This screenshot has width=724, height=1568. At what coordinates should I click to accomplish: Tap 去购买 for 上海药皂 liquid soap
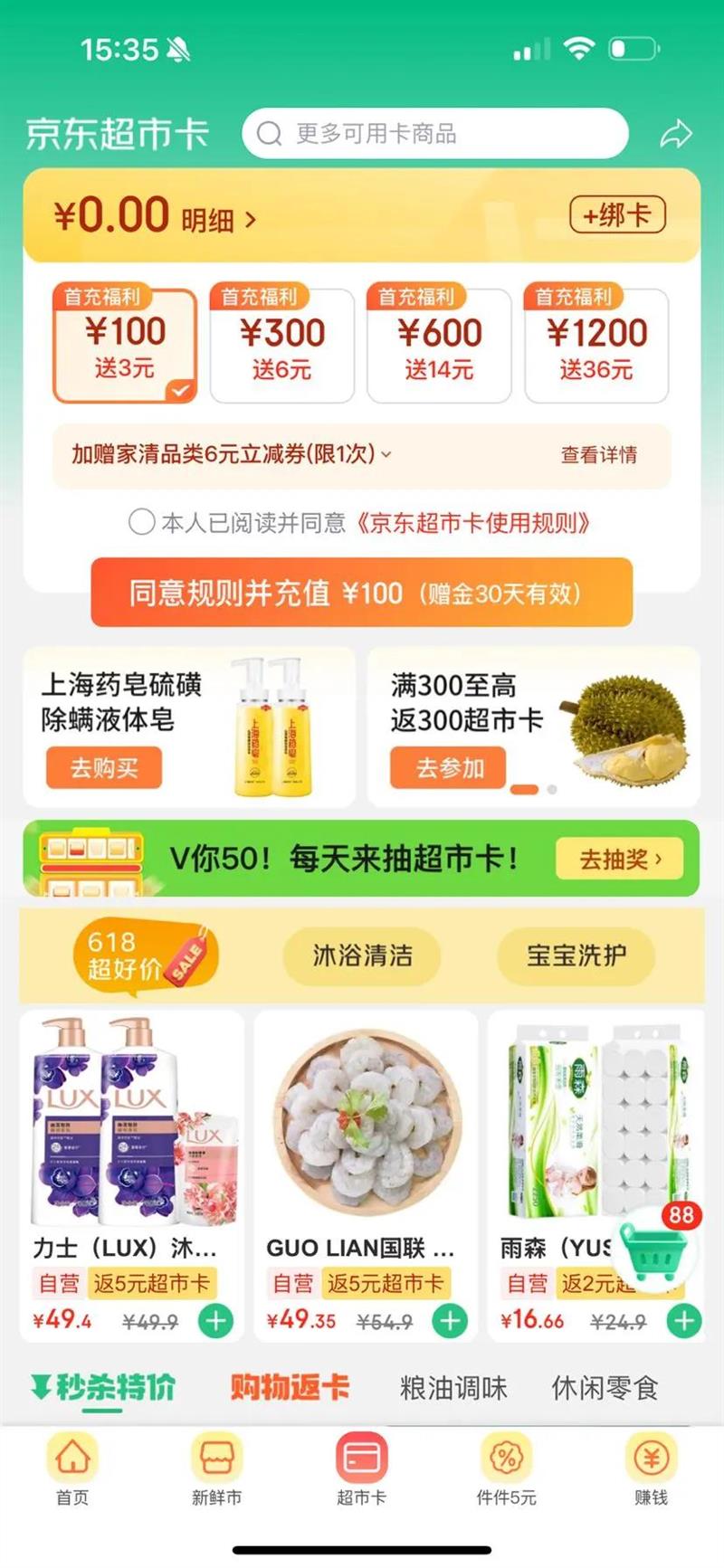[x=104, y=767]
